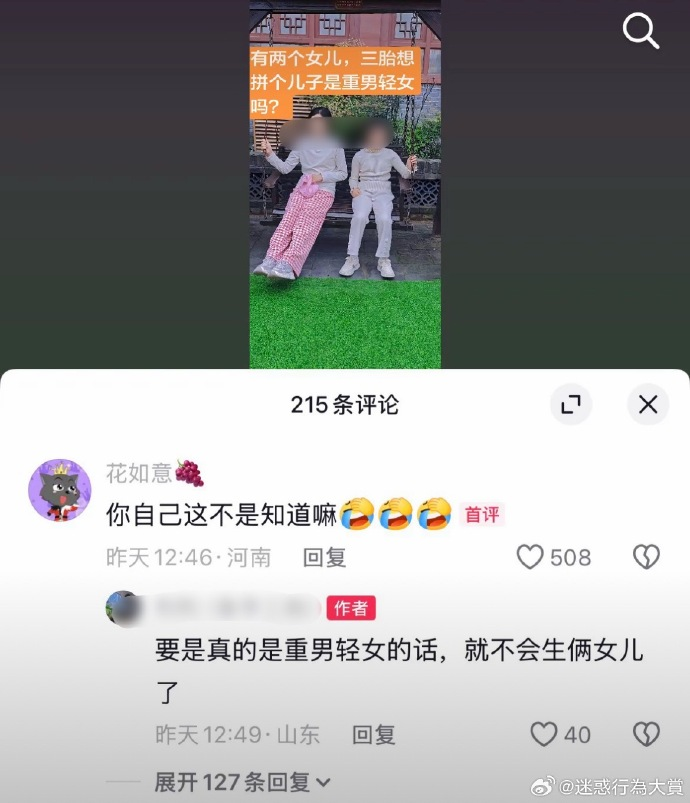Dislike 花如意's comment
The width and height of the screenshot is (690, 803).
[646, 557]
